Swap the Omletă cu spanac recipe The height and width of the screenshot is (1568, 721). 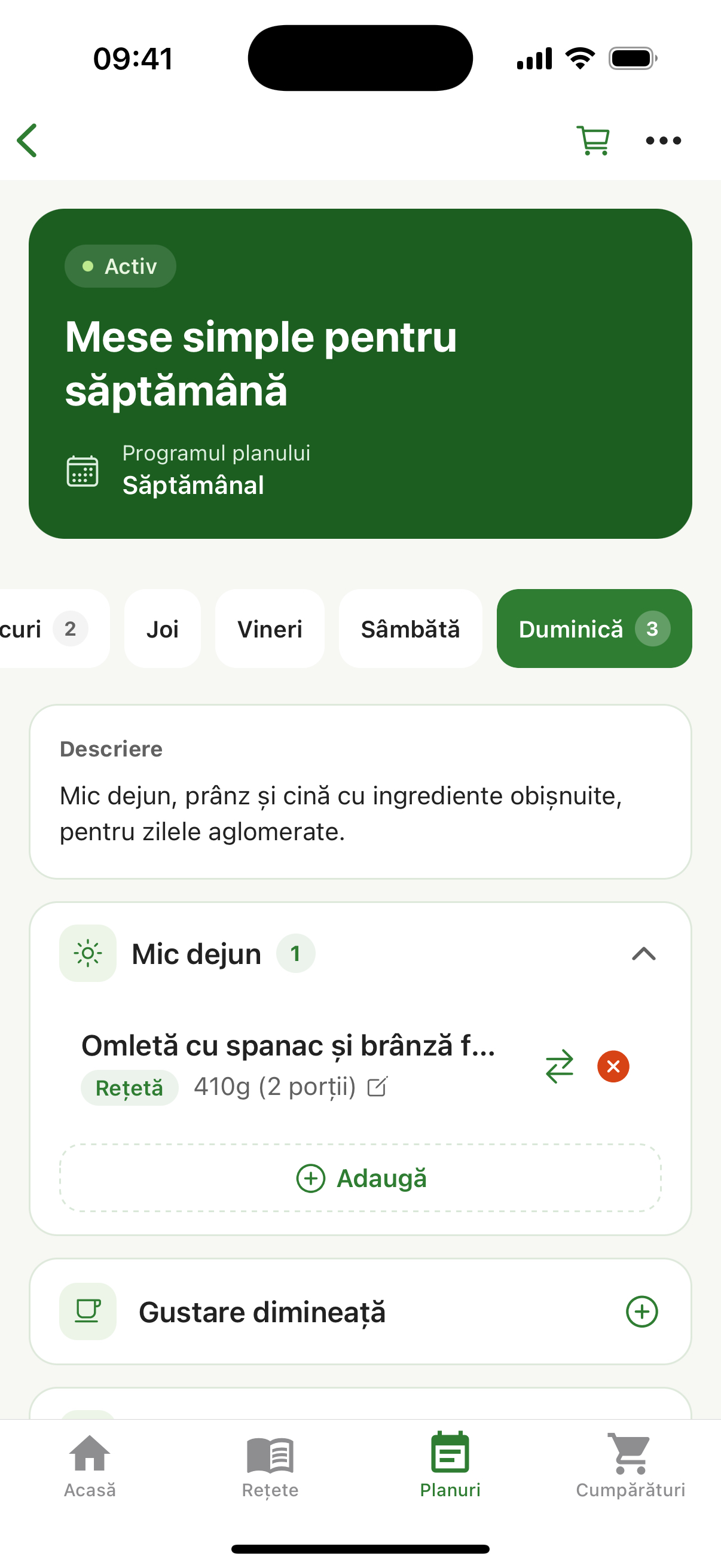click(559, 1066)
